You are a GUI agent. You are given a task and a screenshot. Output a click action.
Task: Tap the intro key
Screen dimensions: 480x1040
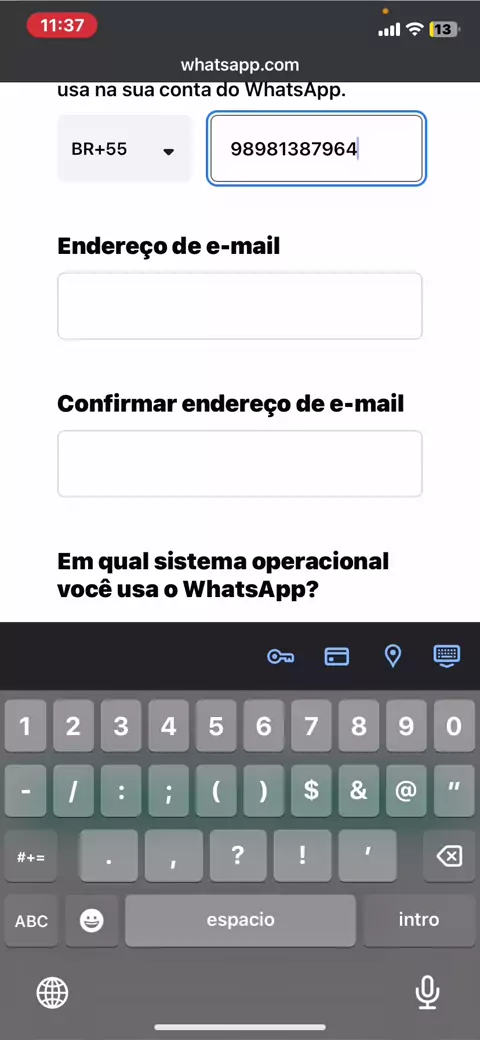tap(419, 921)
